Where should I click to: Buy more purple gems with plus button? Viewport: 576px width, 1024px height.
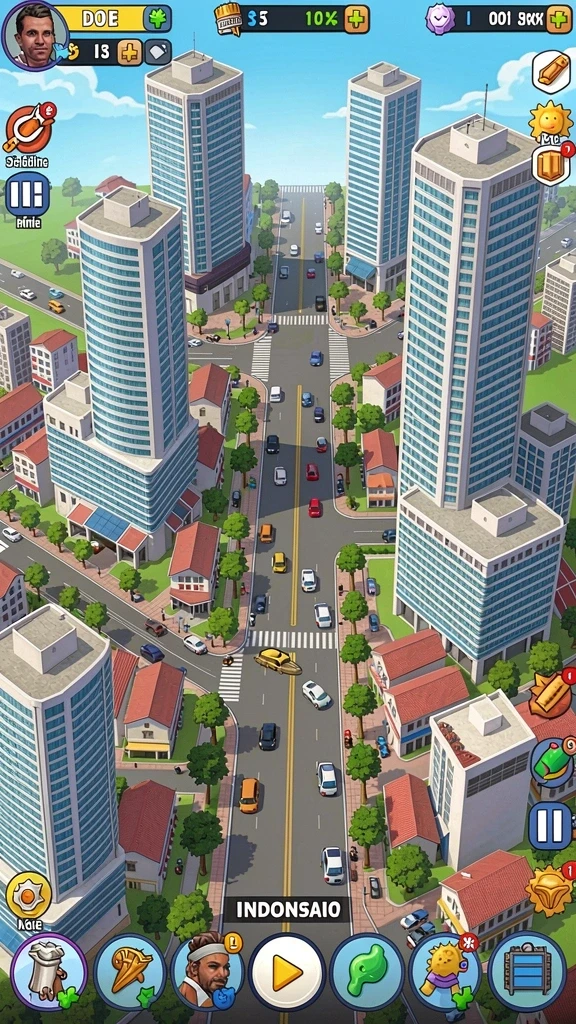click(x=558, y=19)
